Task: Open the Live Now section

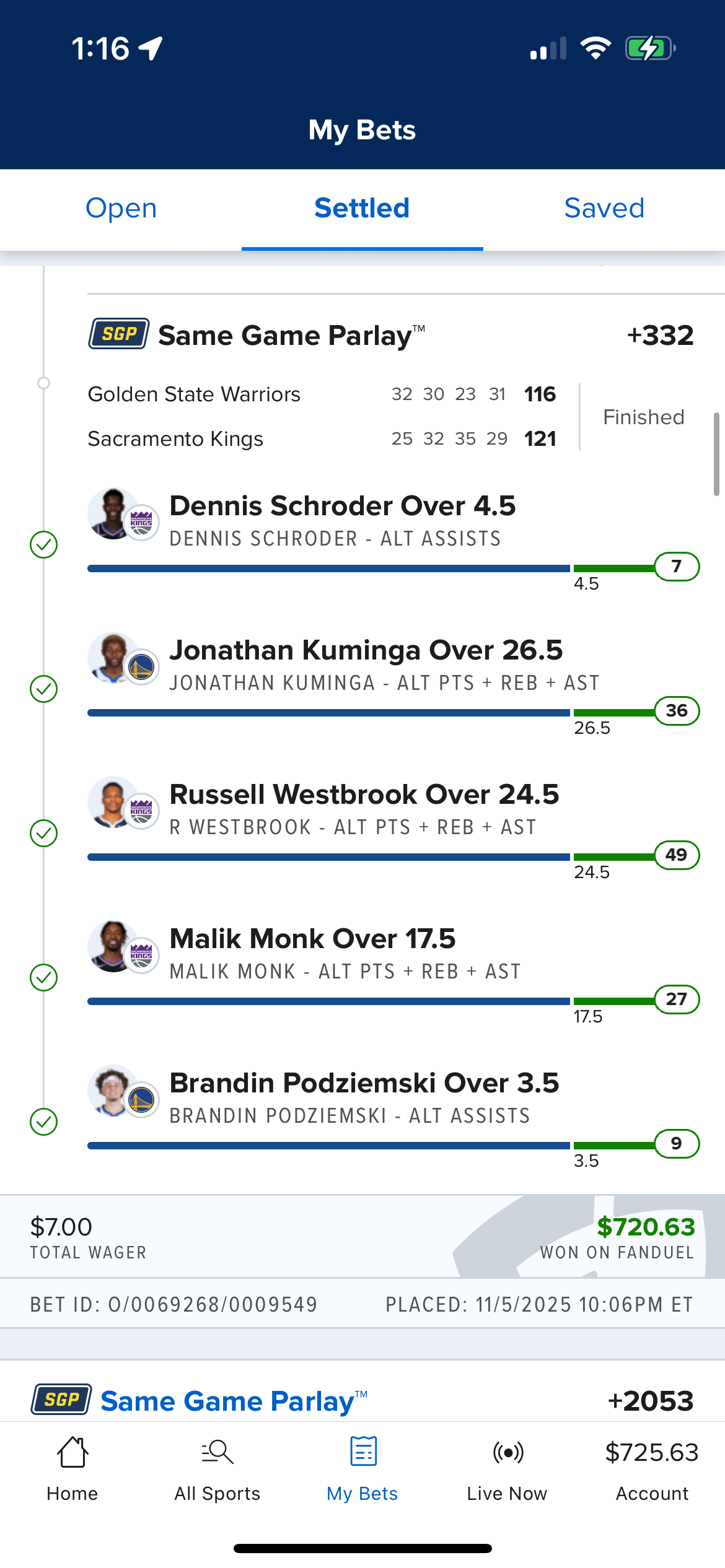Action: (x=507, y=1468)
